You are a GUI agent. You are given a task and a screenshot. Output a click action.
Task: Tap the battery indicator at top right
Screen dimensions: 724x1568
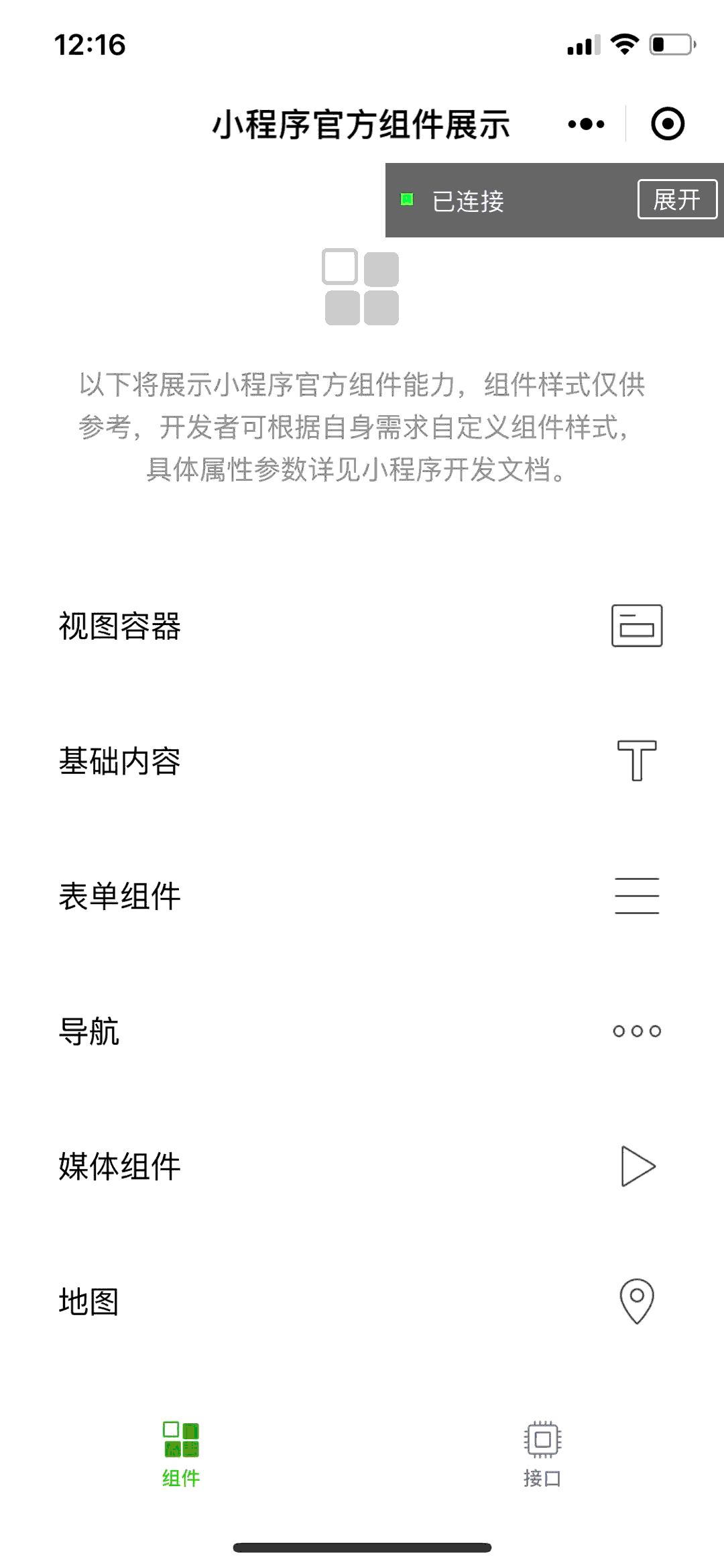pyautogui.click(x=670, y=45)
